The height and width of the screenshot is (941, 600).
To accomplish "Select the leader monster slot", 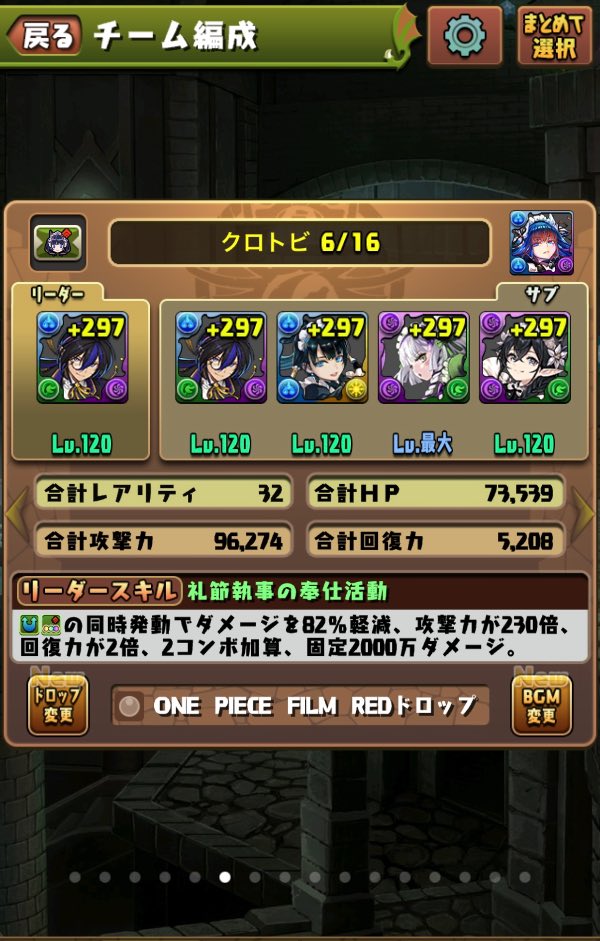I will (x=82, y=357).
